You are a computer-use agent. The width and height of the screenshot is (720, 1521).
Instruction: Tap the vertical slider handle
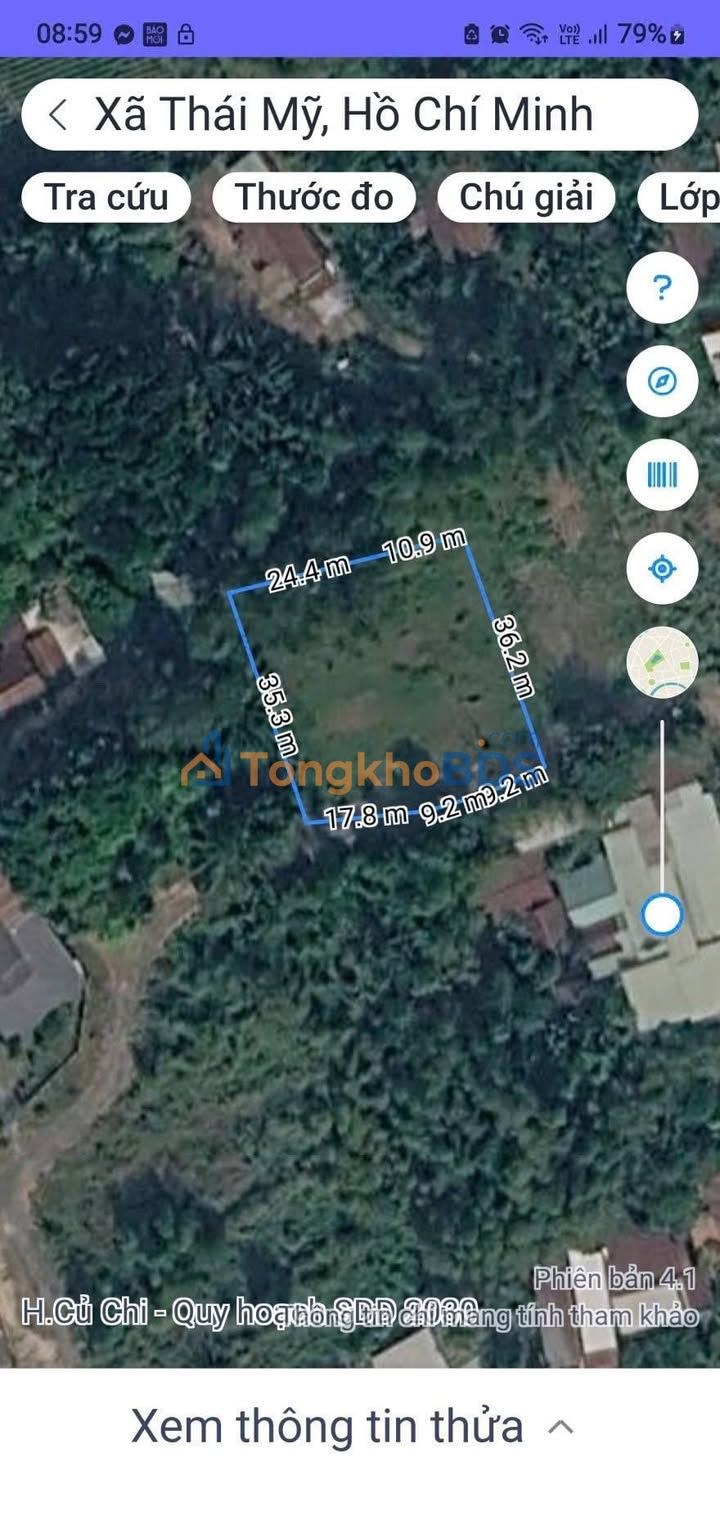pos(662,914)
